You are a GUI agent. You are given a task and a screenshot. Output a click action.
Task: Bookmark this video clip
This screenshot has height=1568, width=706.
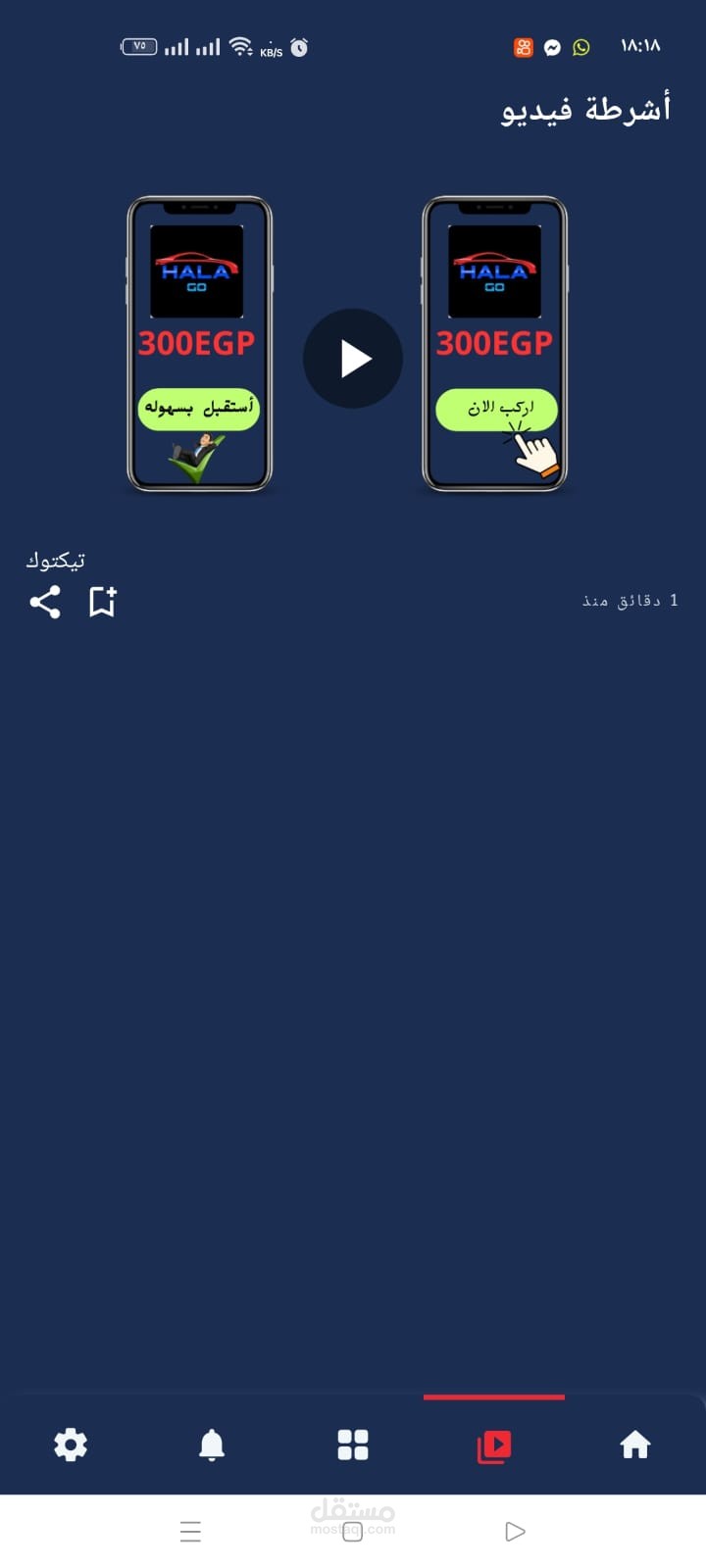(102, 602)
